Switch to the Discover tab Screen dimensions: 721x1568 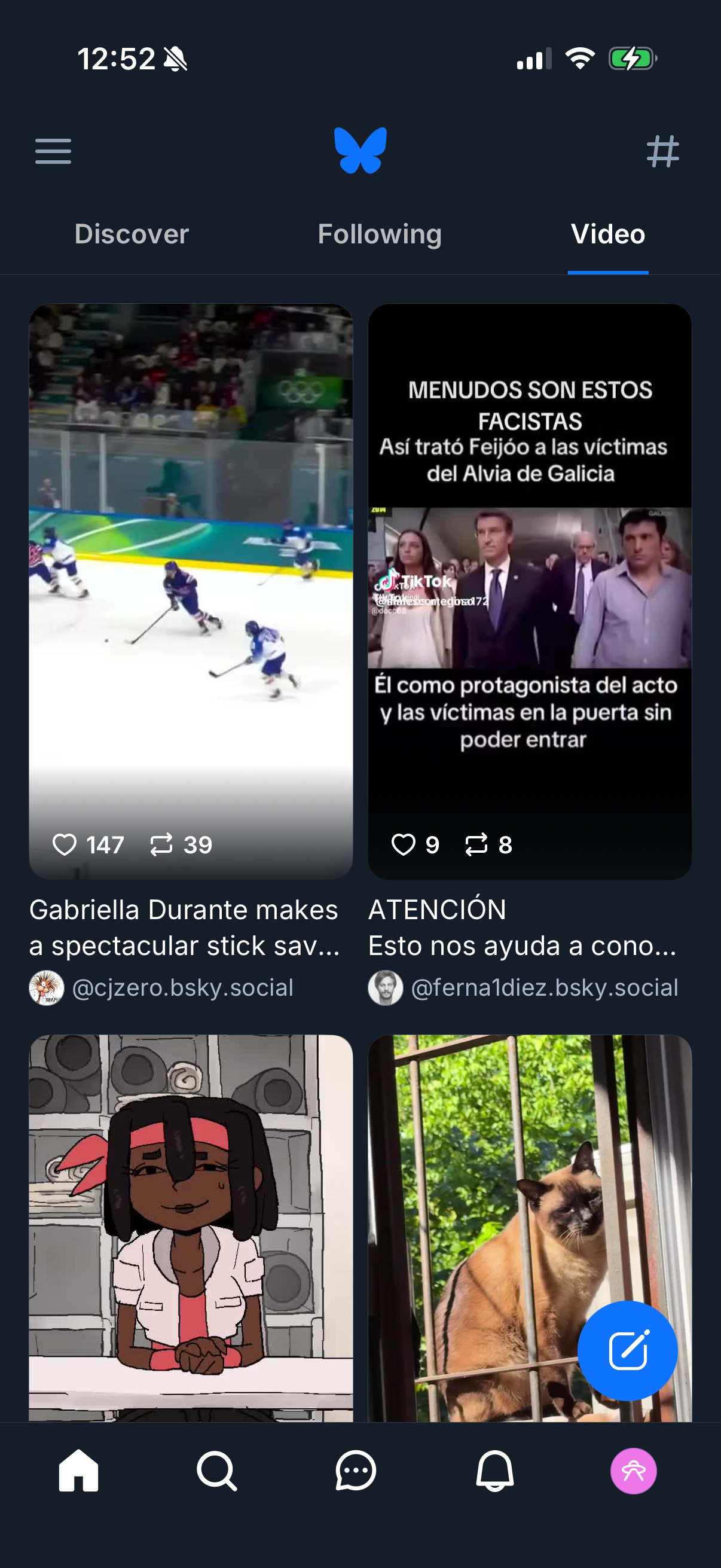(x=131, y=234)
